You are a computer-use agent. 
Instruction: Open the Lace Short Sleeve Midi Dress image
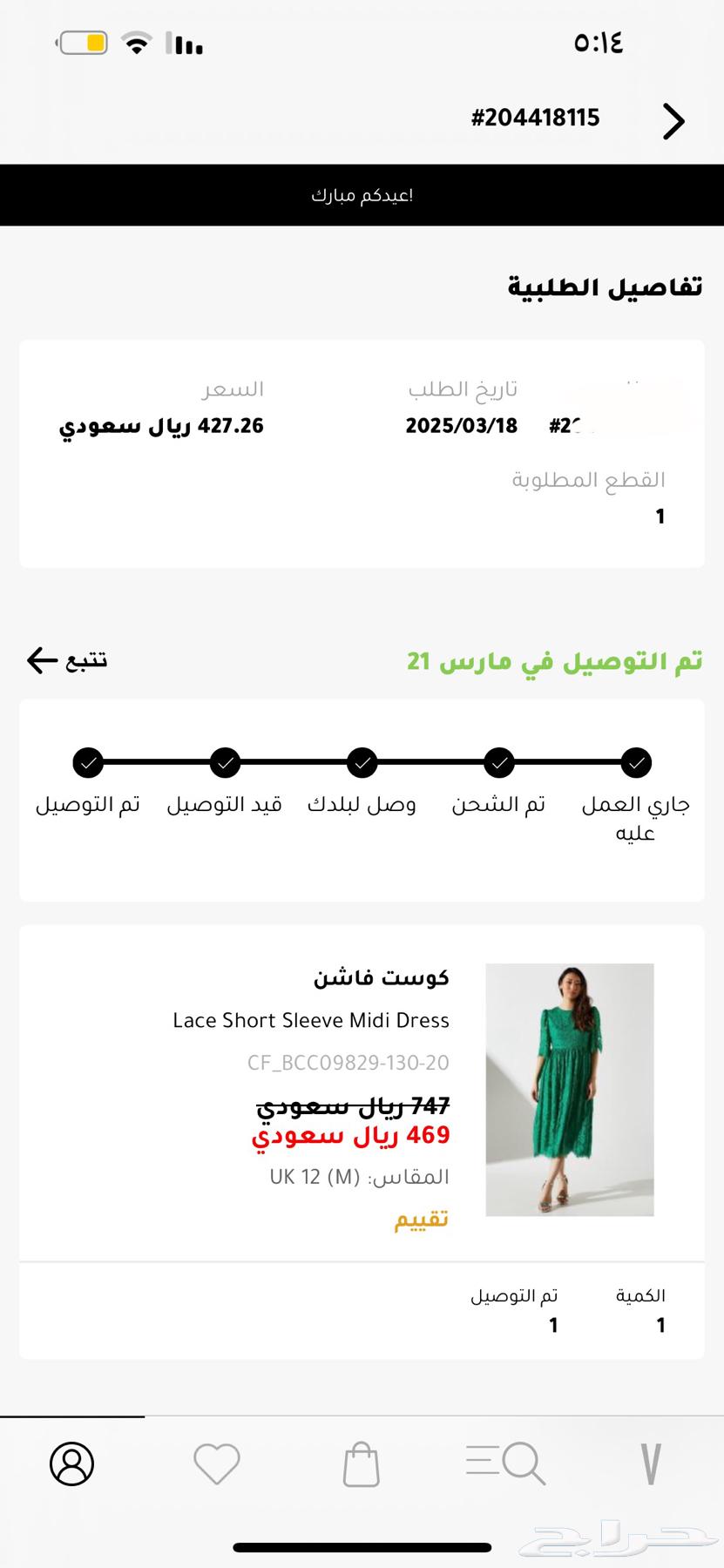tap(570, 1089)
